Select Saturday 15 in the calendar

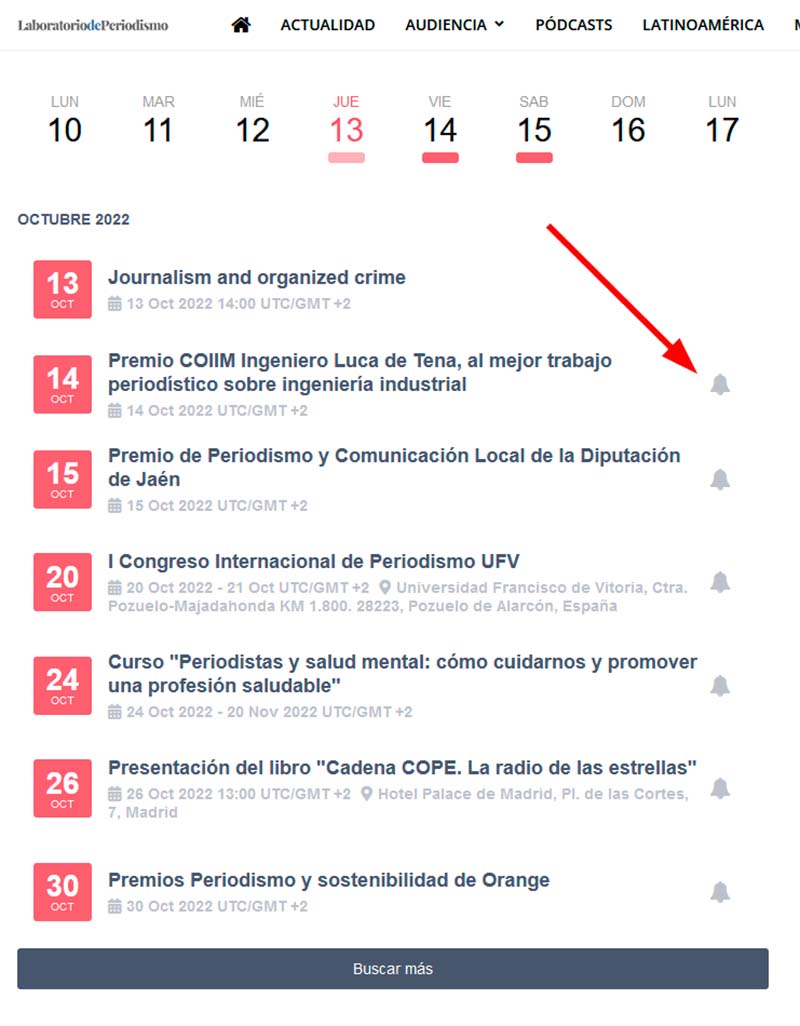534,129
